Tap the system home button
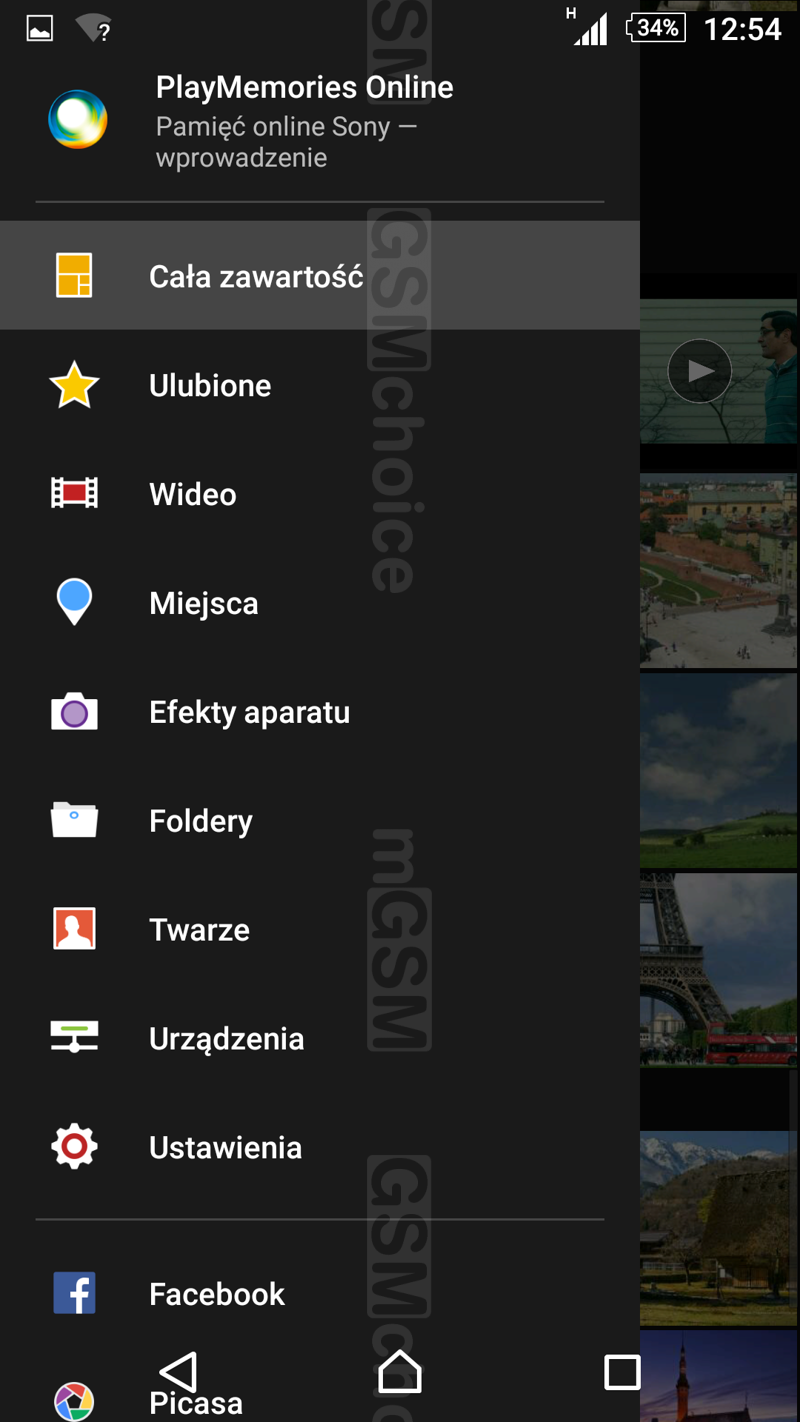 pos(400,1372)
